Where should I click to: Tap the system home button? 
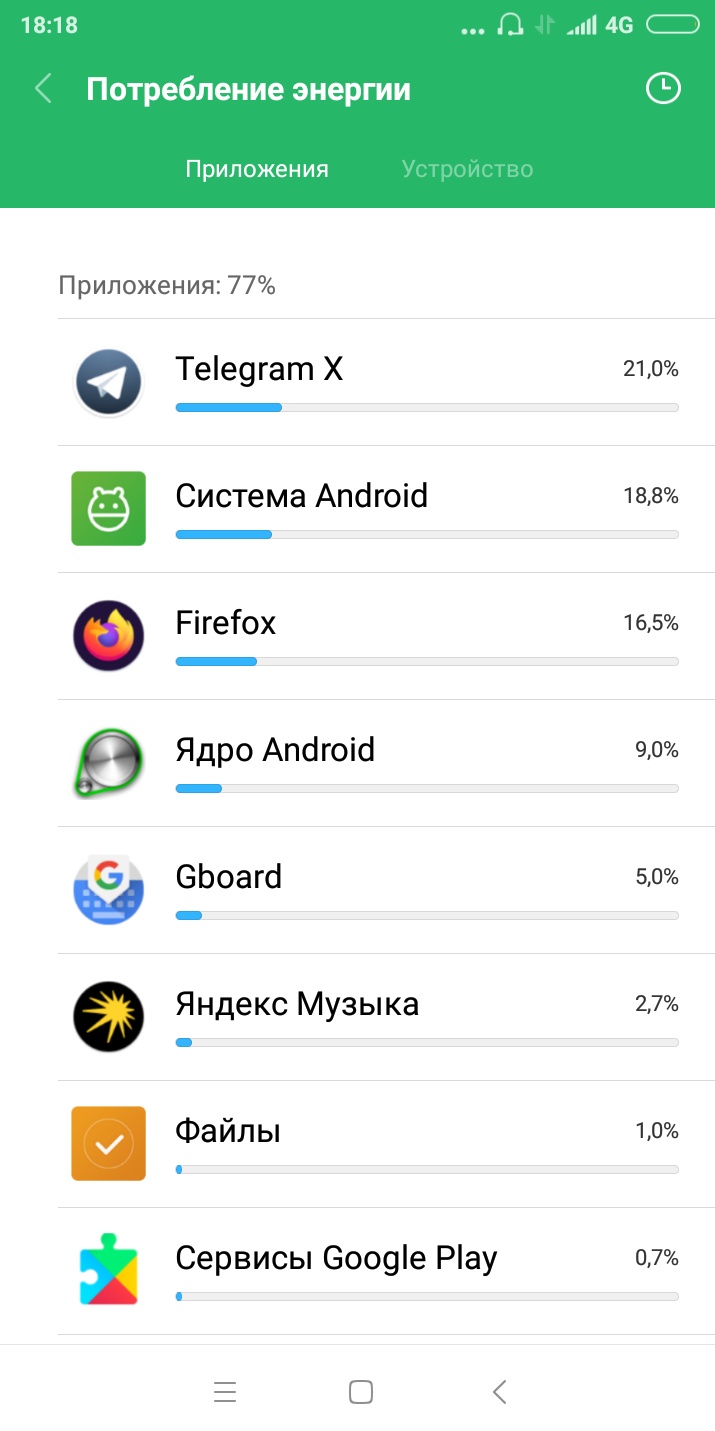click(361, 1392)
